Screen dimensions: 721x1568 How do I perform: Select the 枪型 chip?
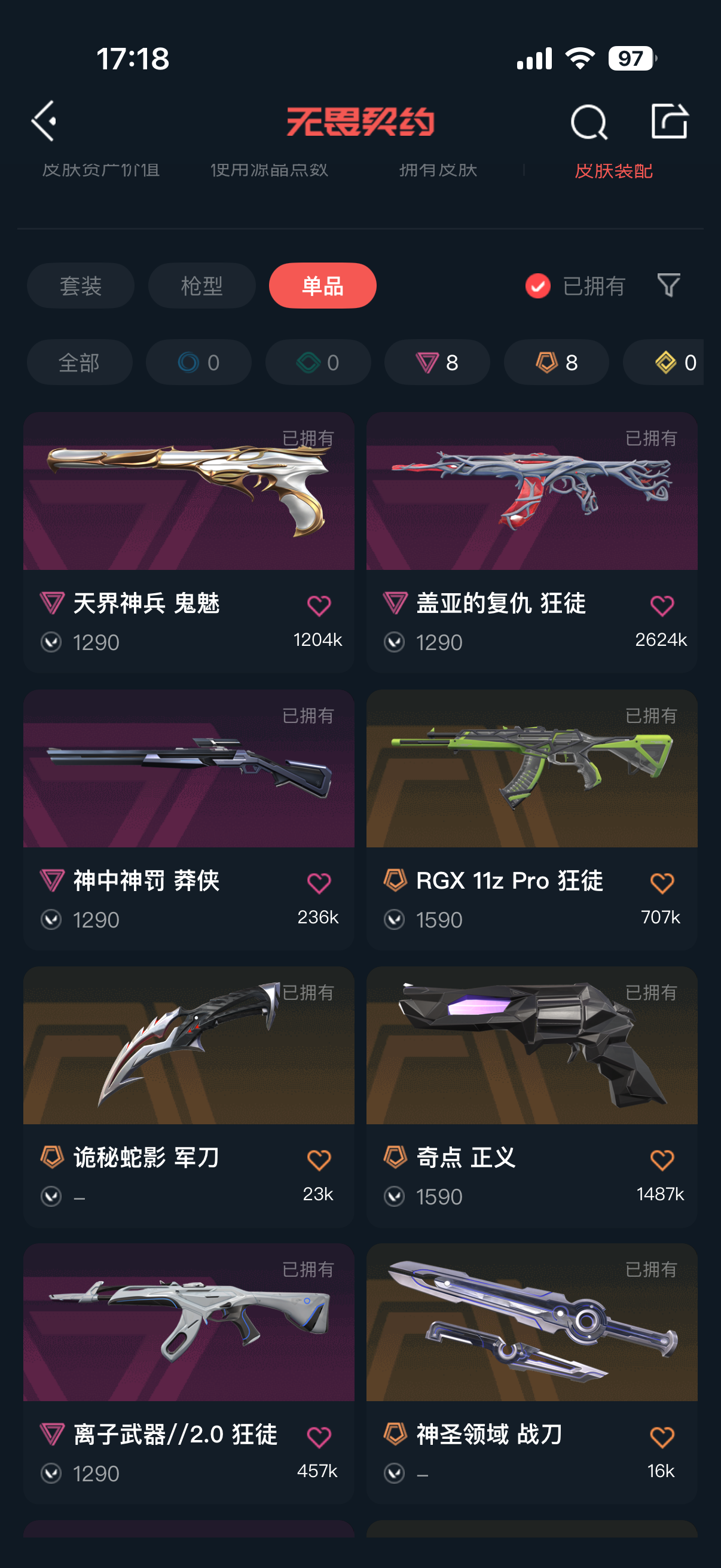(x=201, y=285)
